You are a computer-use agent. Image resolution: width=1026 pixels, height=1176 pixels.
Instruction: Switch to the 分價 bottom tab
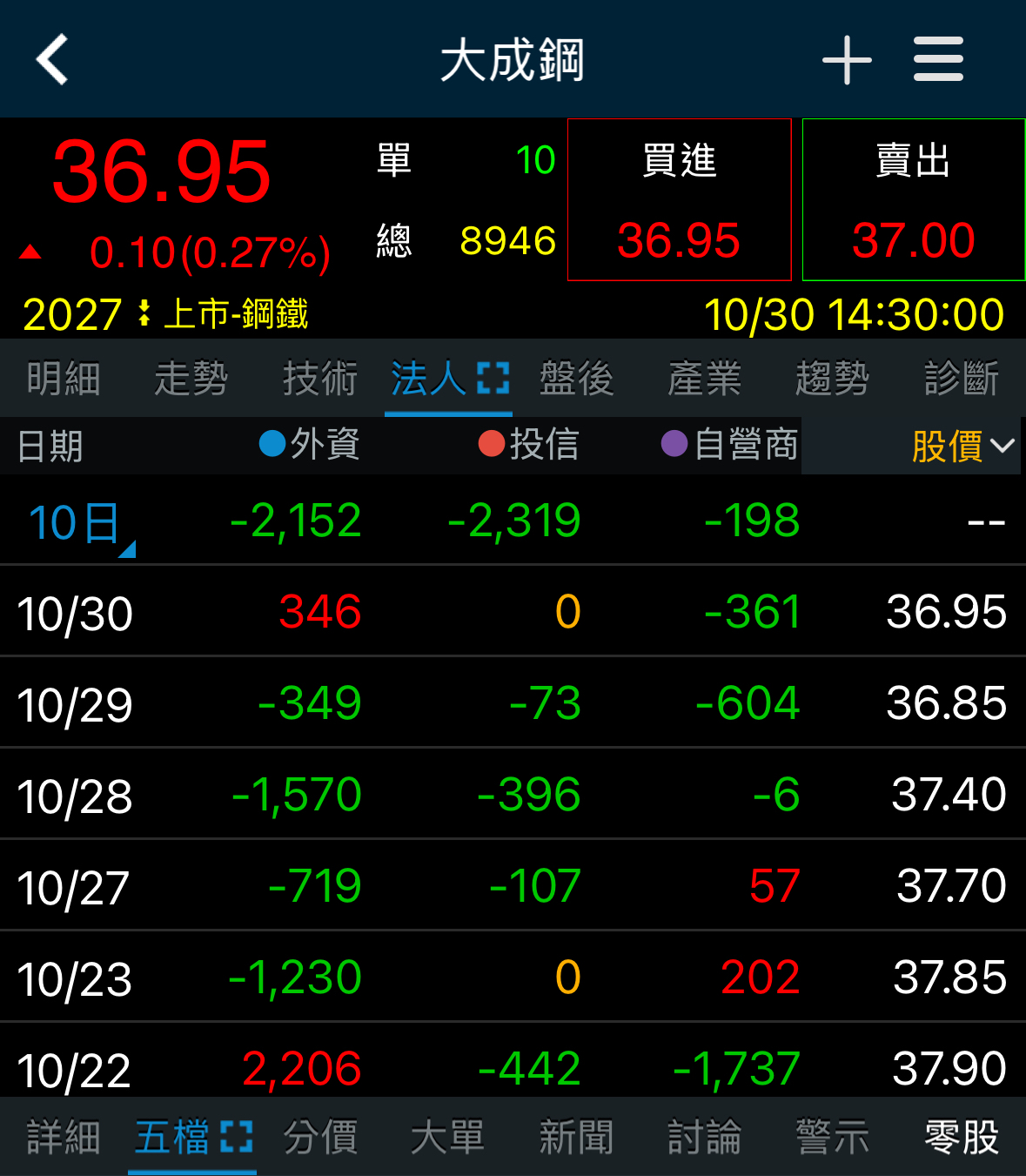[319, 1138]
